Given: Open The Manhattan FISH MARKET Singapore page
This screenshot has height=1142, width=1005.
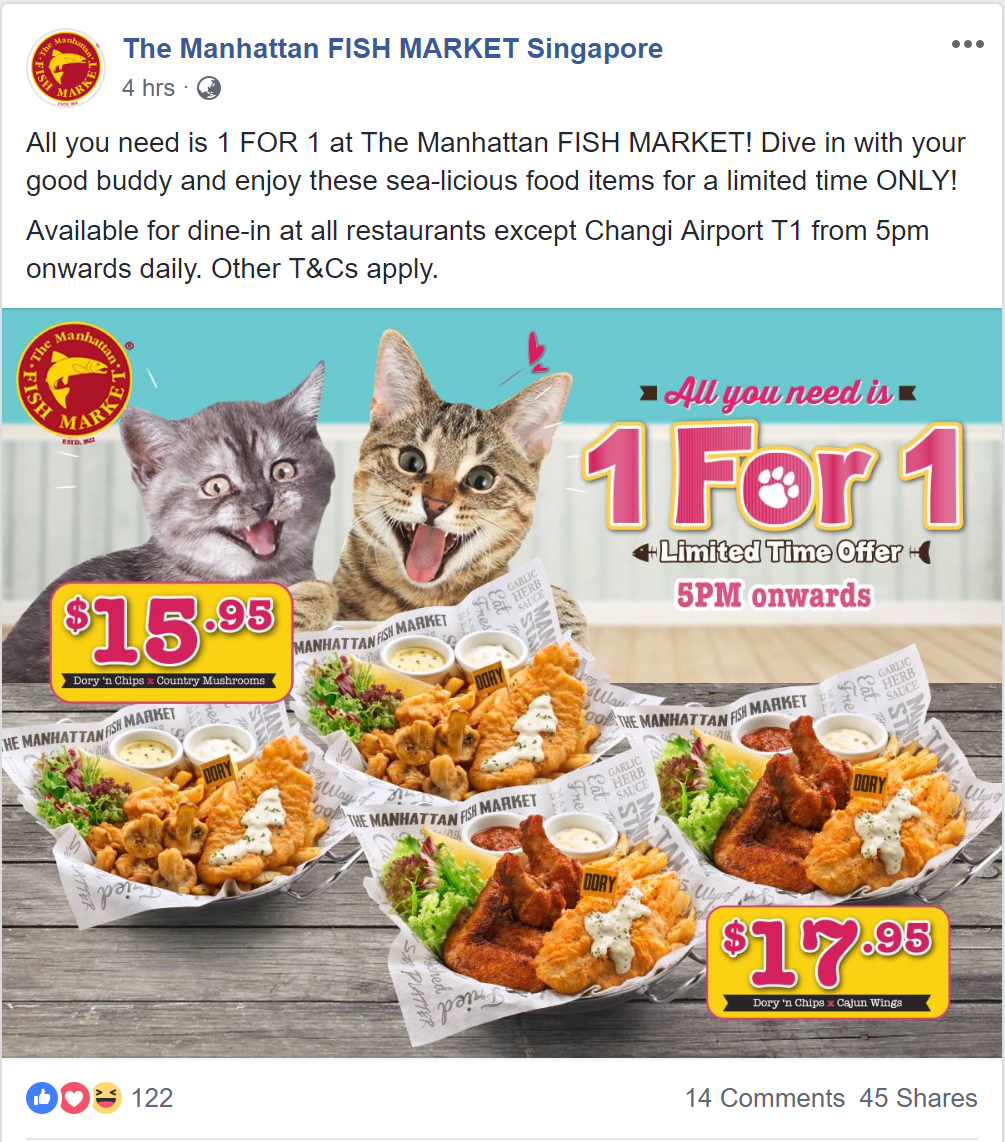Looking at the screenshot, I should click(392, 48).
